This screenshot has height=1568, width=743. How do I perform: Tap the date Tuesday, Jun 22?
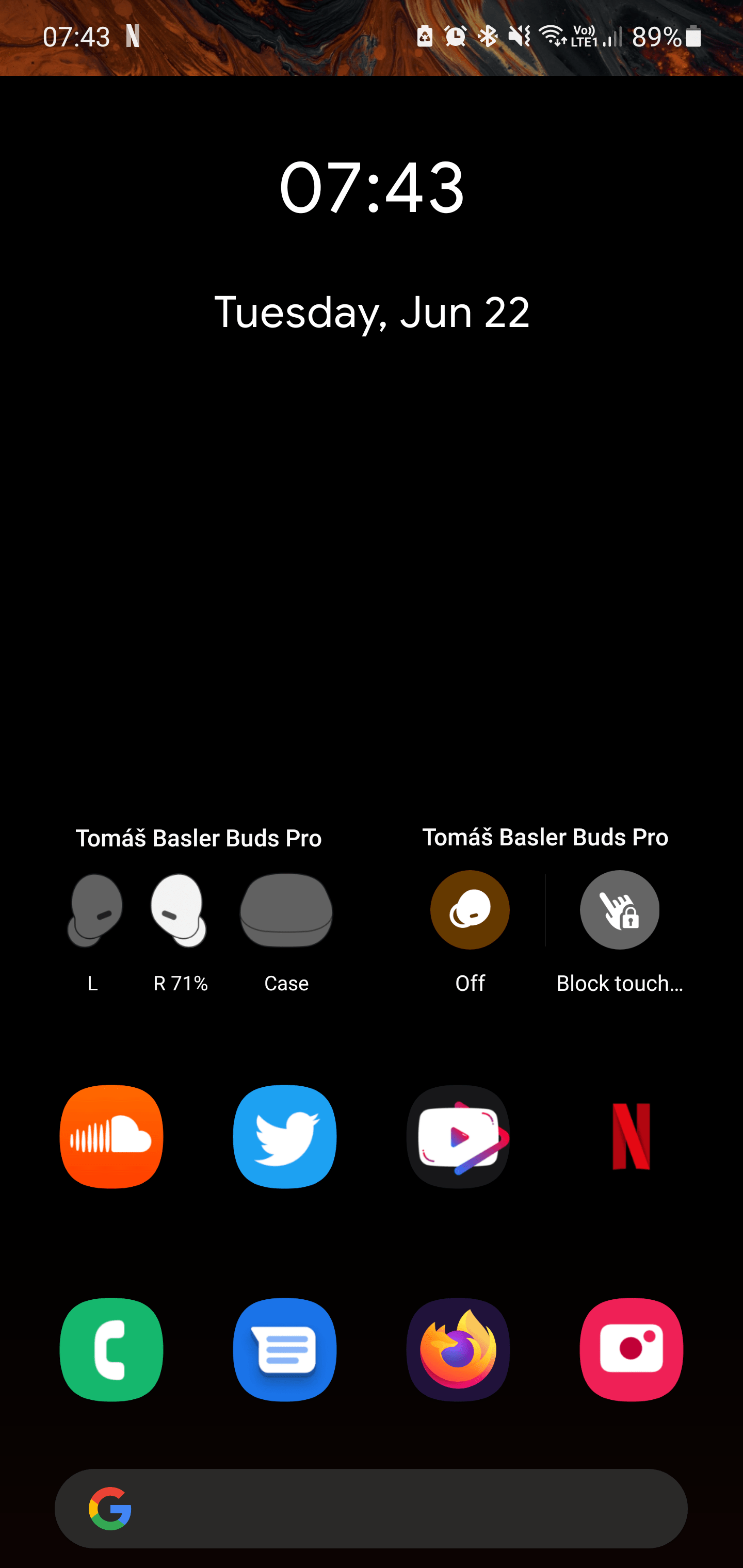pos(372,312)
